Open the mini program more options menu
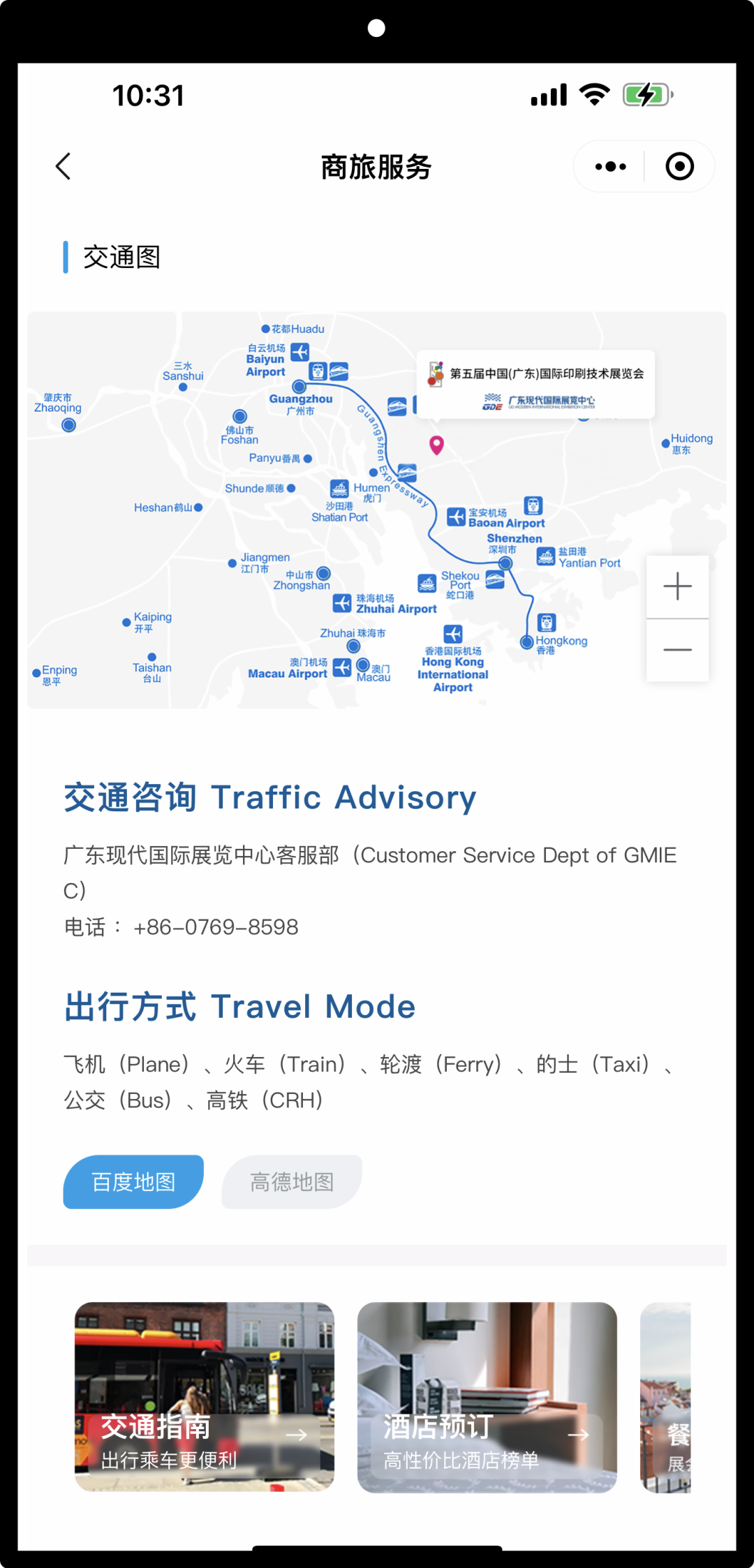The image size is (754, 1568). coord(610,166)
